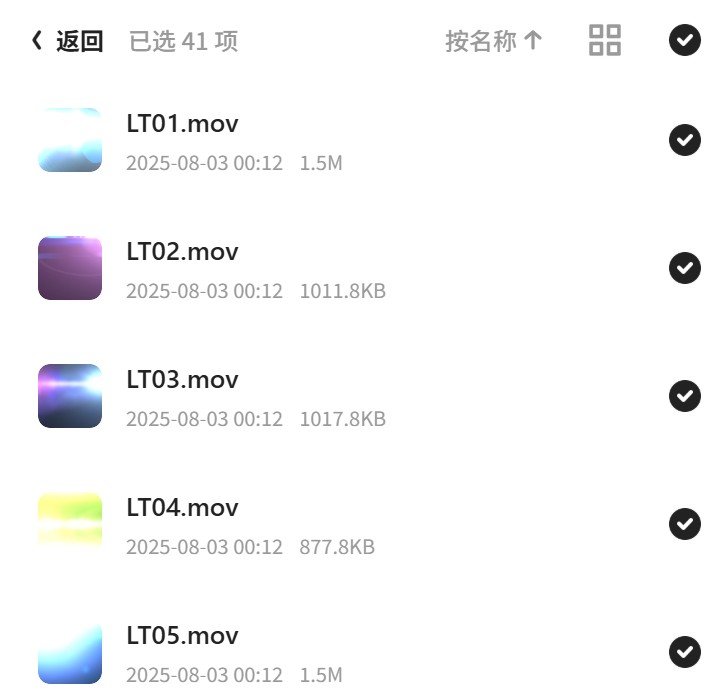Remove LT04.mov from the selection

[x=684, y=524]
